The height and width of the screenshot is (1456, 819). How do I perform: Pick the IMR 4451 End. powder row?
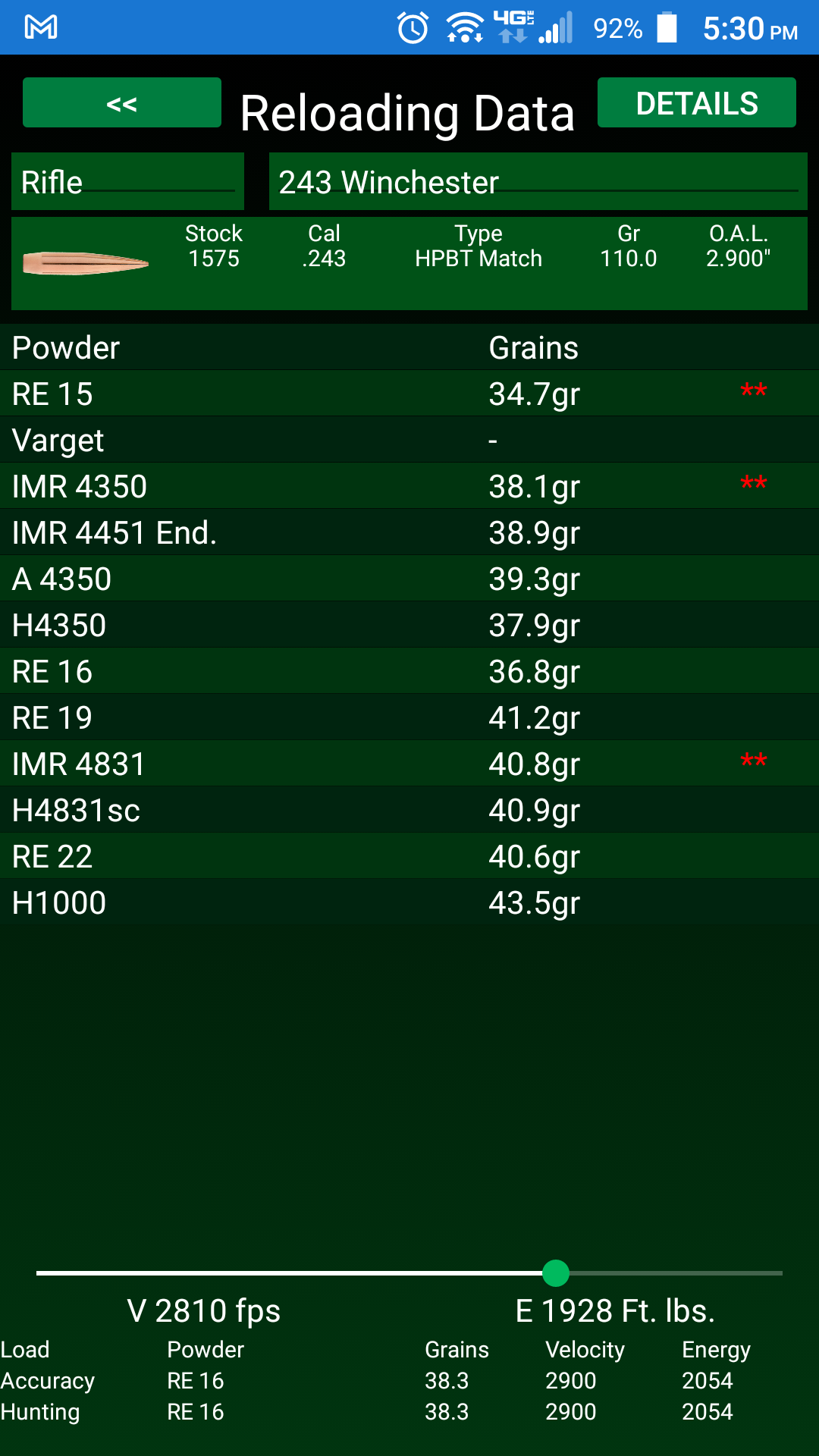[x=409, y=532]
